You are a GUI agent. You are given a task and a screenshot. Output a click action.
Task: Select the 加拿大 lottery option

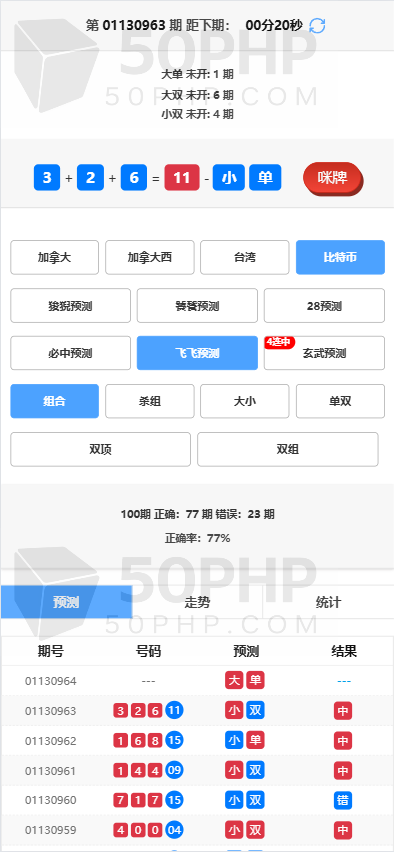coord(54,258)
